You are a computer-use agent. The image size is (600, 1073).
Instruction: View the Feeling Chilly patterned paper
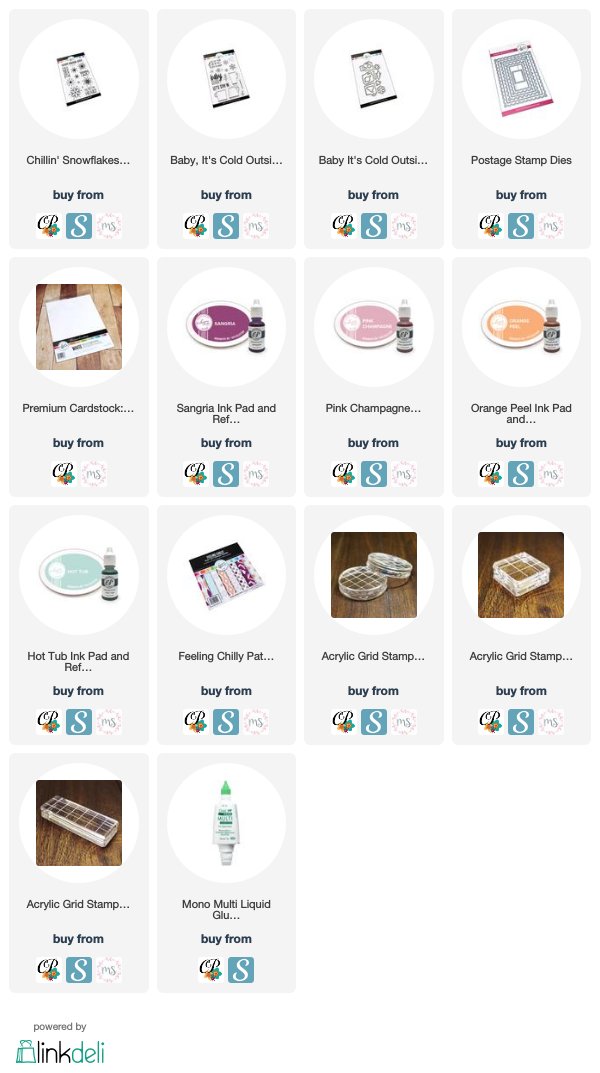(x=226, y=575)
